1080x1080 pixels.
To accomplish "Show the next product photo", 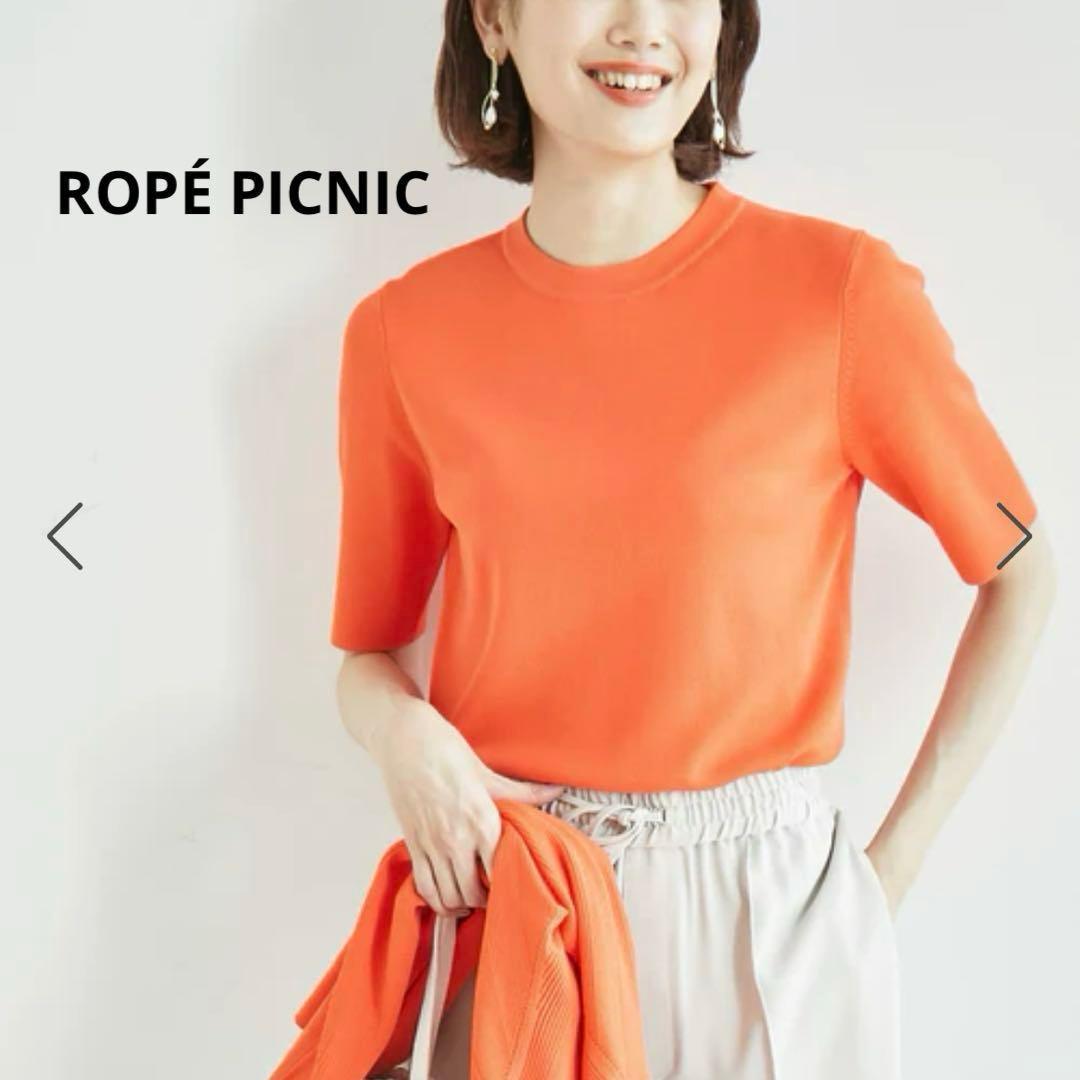I will (x=1014, y=536).
